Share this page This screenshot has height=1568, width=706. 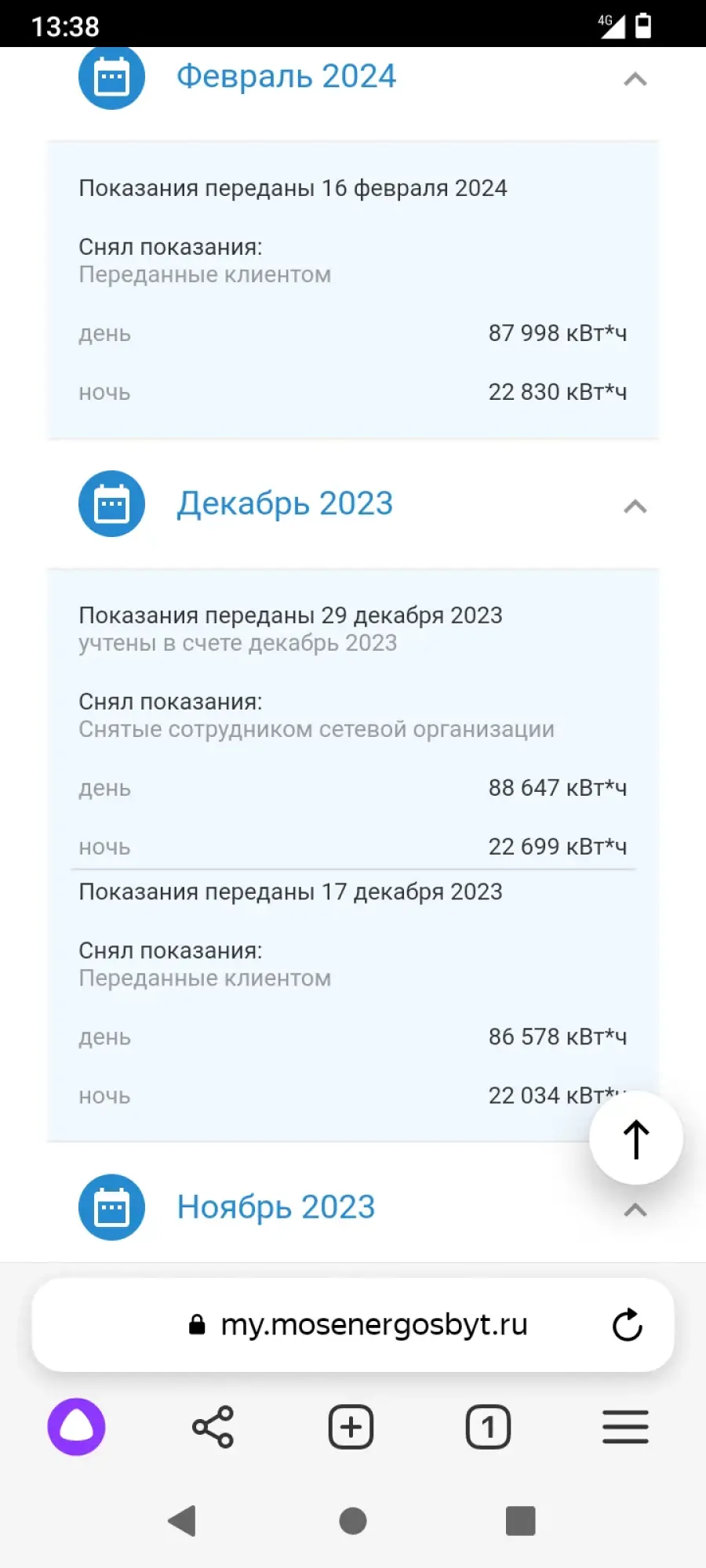coord(213,1427)
